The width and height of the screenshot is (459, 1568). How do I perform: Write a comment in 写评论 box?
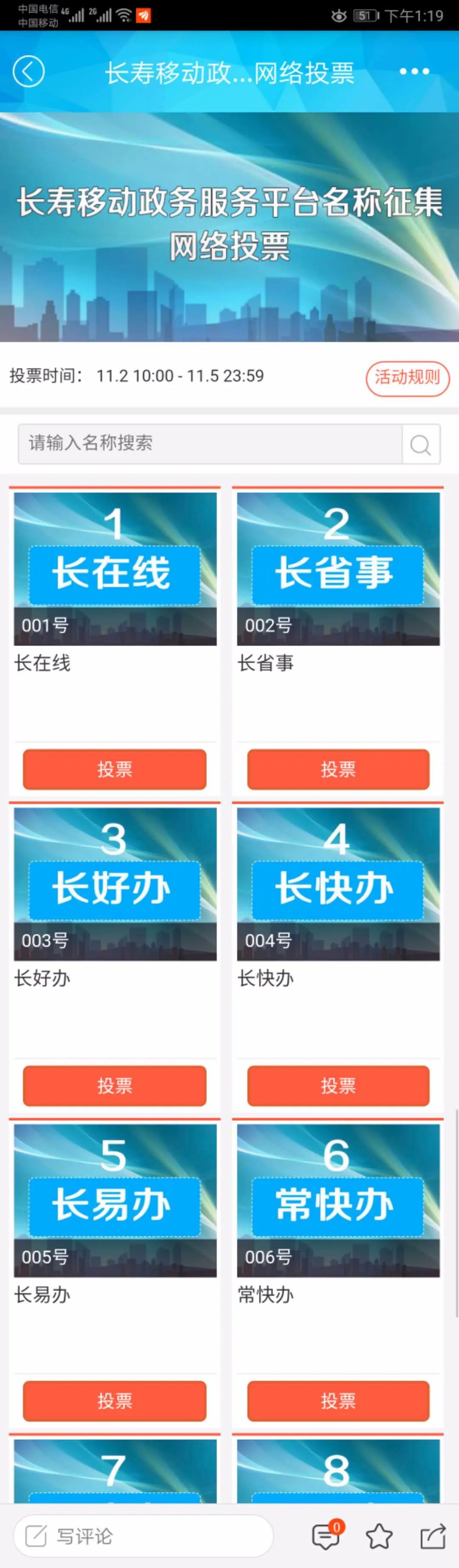[143, 1537]
